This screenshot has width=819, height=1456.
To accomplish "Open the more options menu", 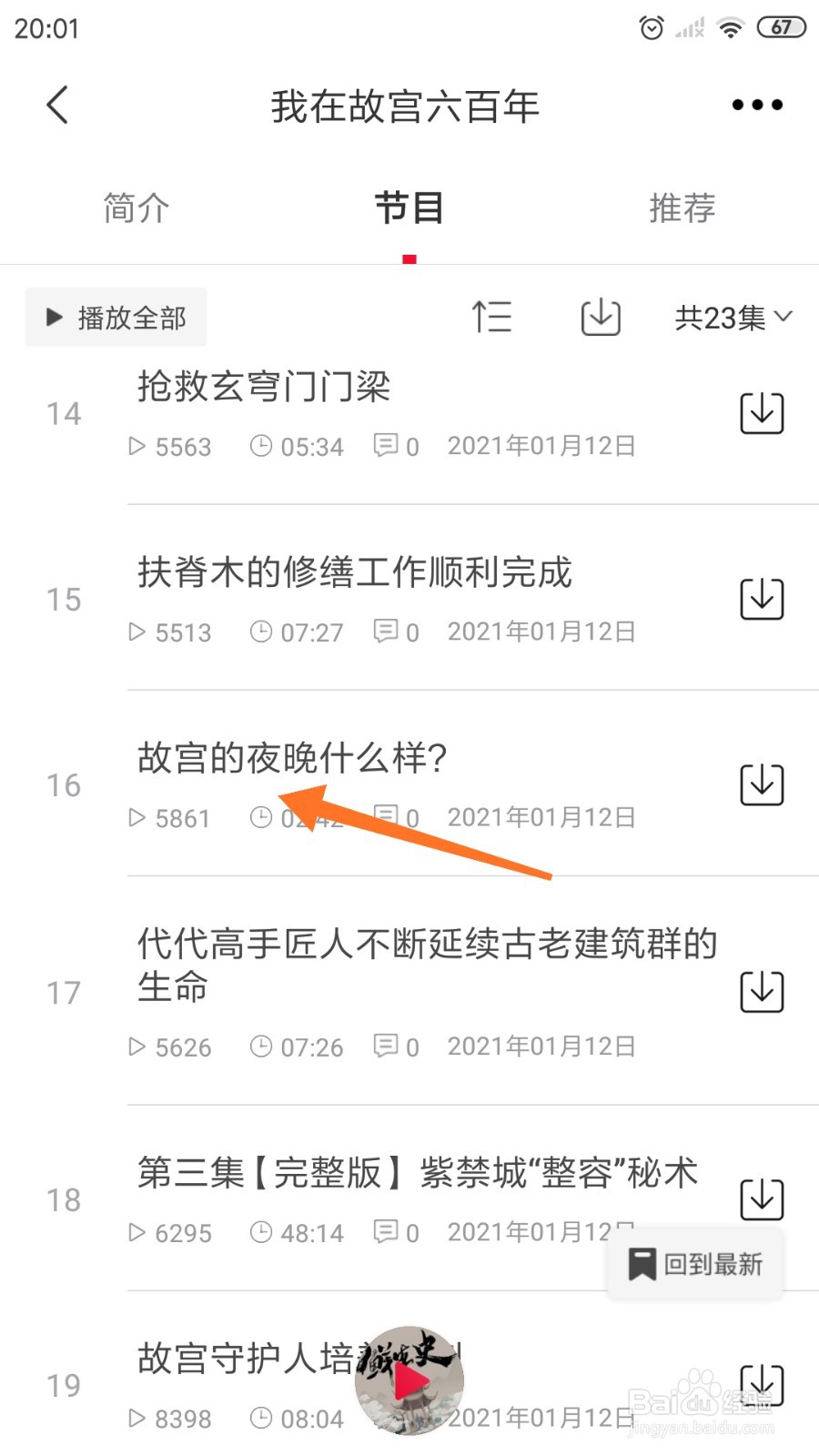I will [756, 104].
